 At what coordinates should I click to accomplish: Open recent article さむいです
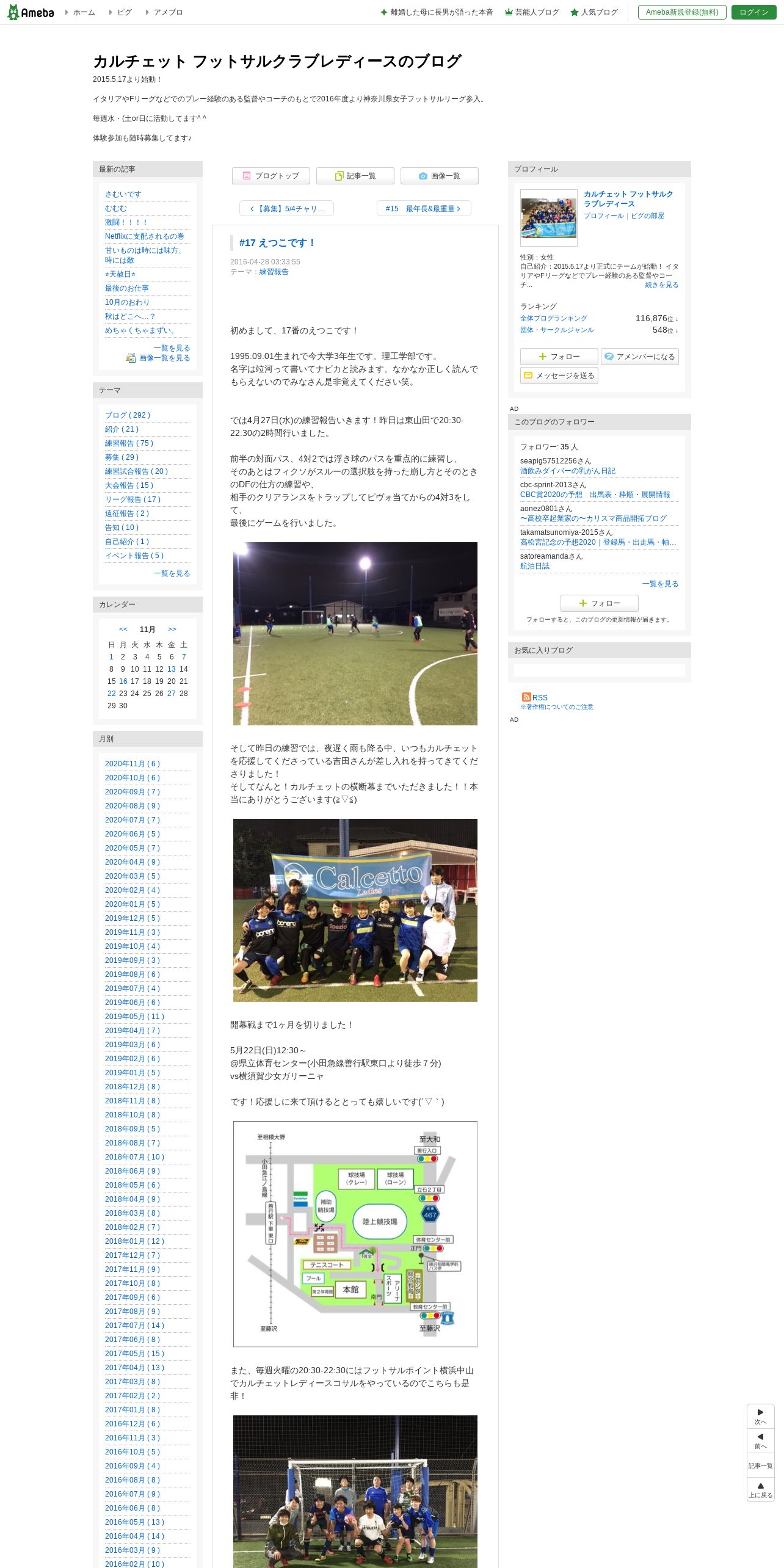[x=123, y=194]
